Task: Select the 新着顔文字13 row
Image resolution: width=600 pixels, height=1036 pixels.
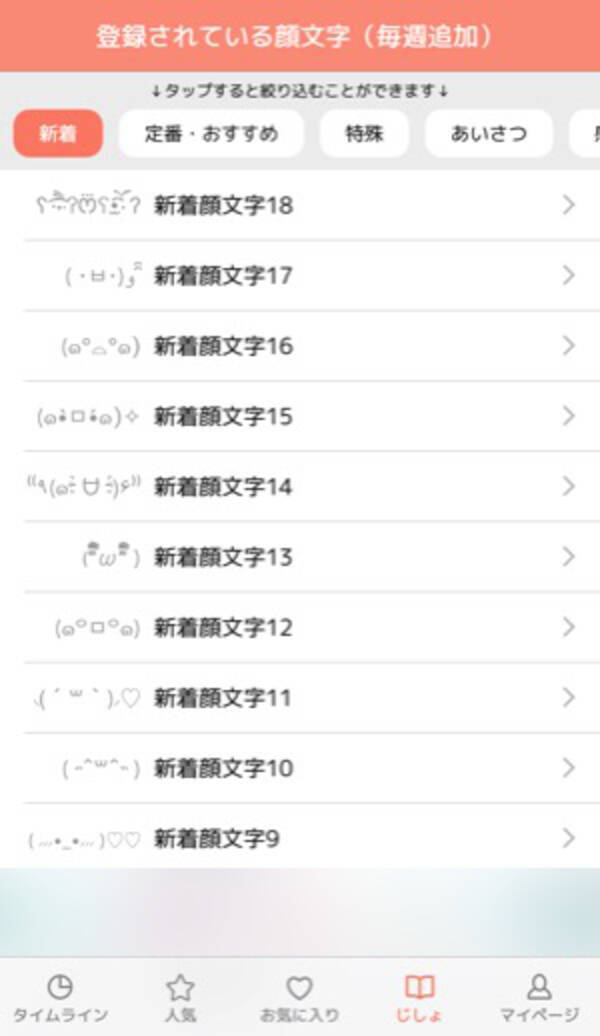Action: [300, 557]
